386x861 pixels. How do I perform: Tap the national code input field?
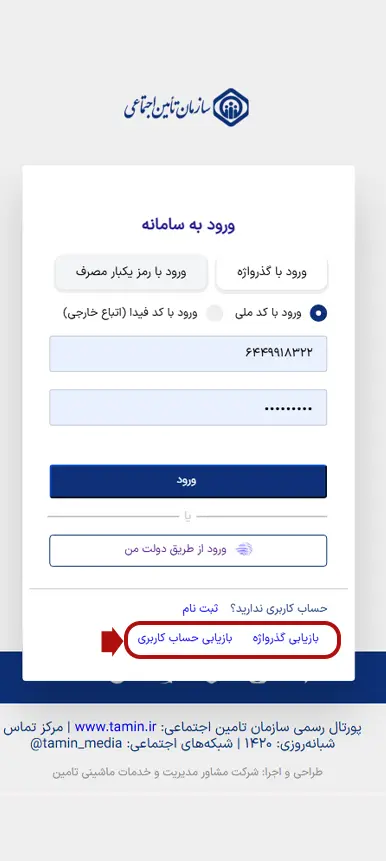(188, 354)
